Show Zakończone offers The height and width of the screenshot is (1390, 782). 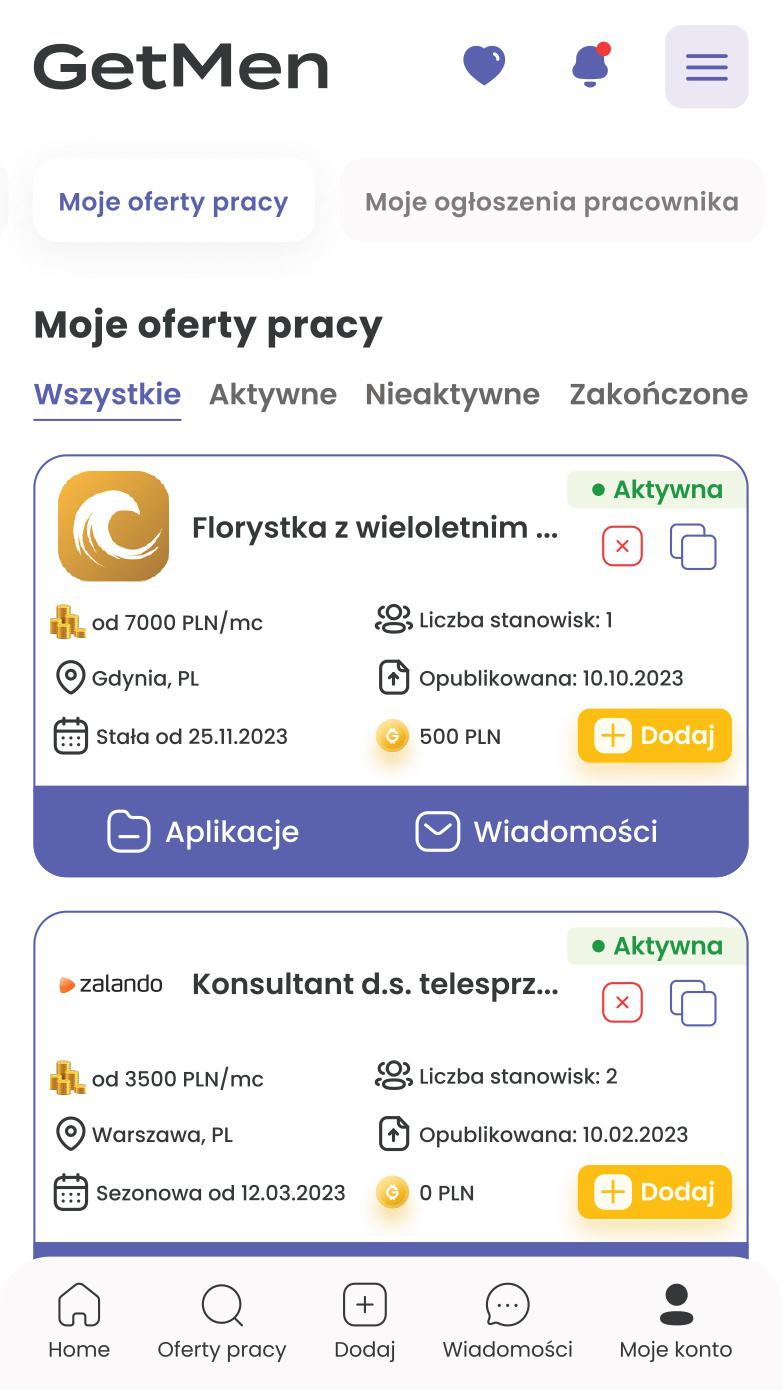(x=658, y=394)
